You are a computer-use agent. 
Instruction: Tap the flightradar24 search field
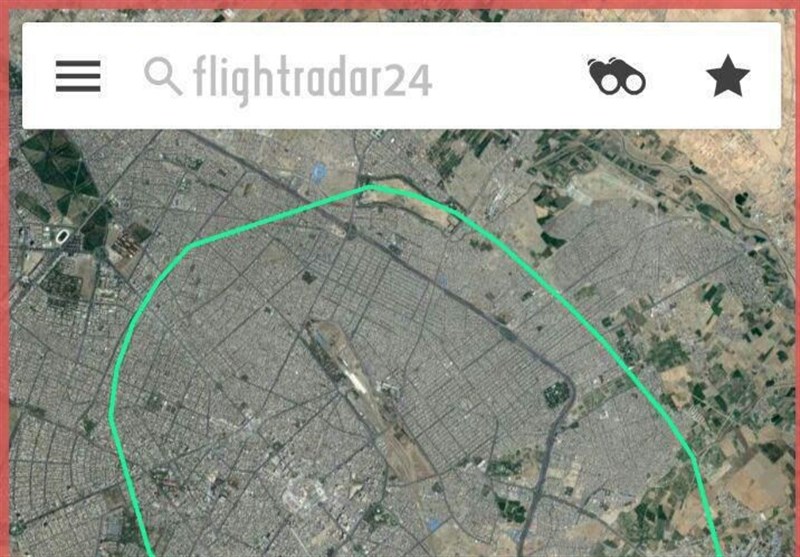[312, 77]
